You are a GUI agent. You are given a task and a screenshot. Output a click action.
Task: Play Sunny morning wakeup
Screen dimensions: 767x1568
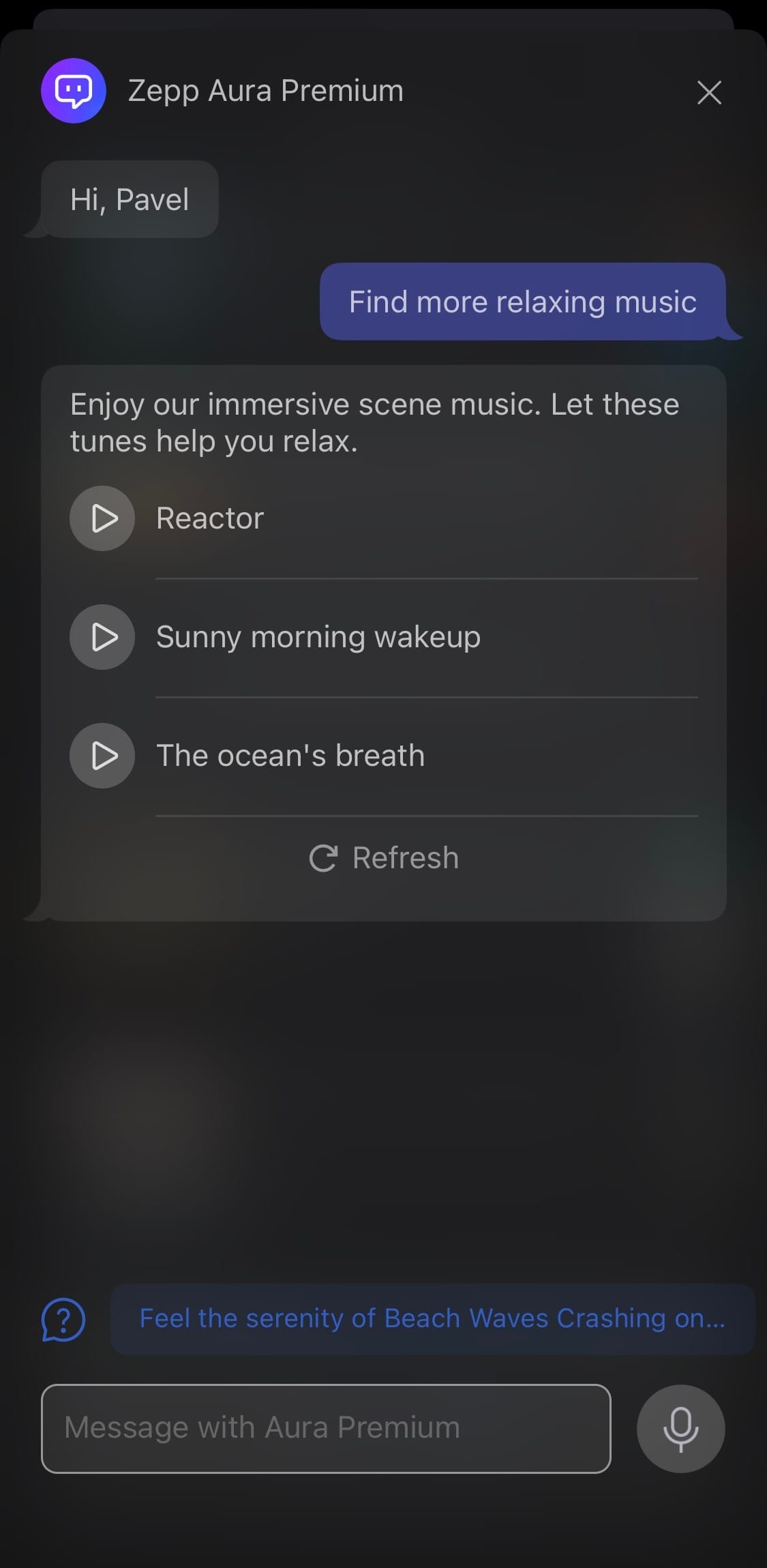(x=102, y=637)
